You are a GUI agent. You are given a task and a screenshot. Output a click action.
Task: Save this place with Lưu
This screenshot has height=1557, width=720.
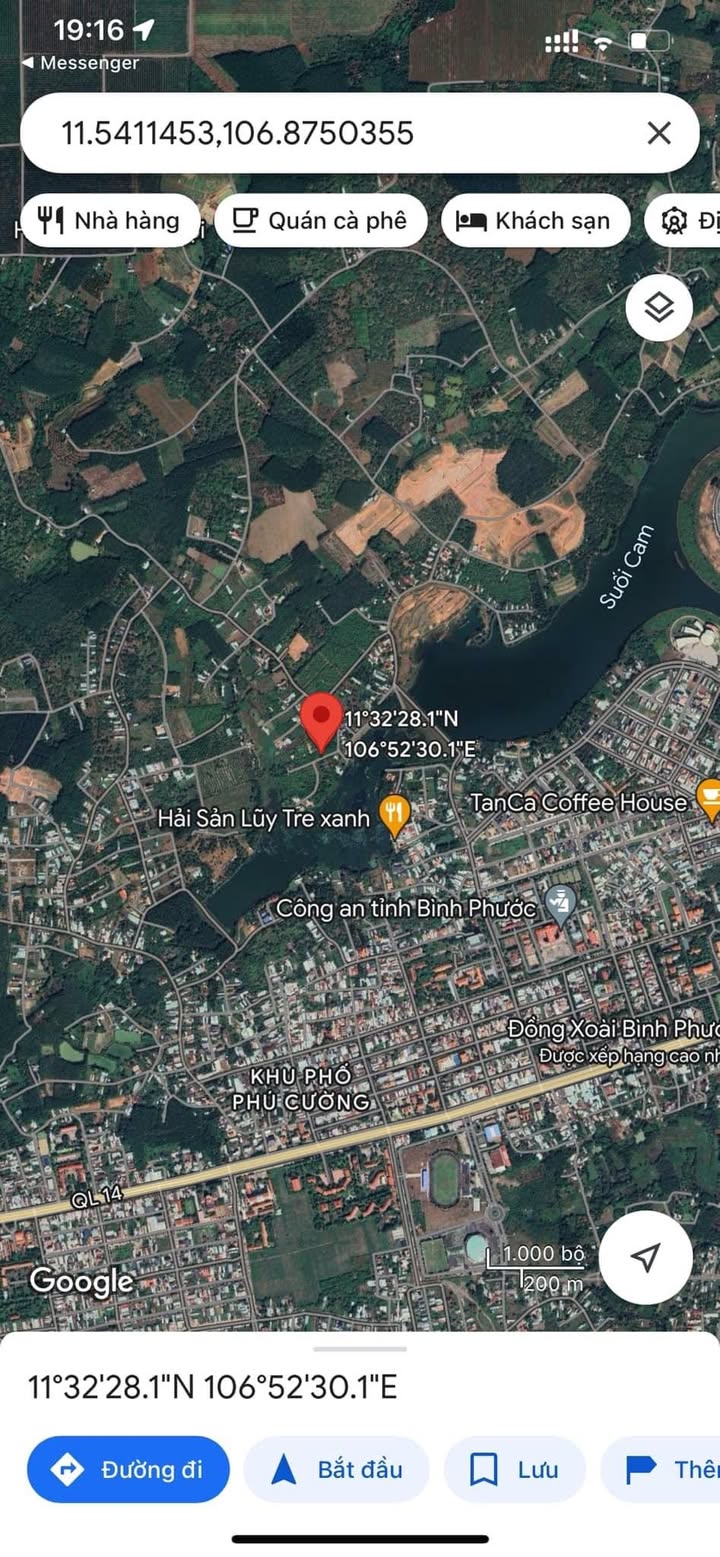515,1469
